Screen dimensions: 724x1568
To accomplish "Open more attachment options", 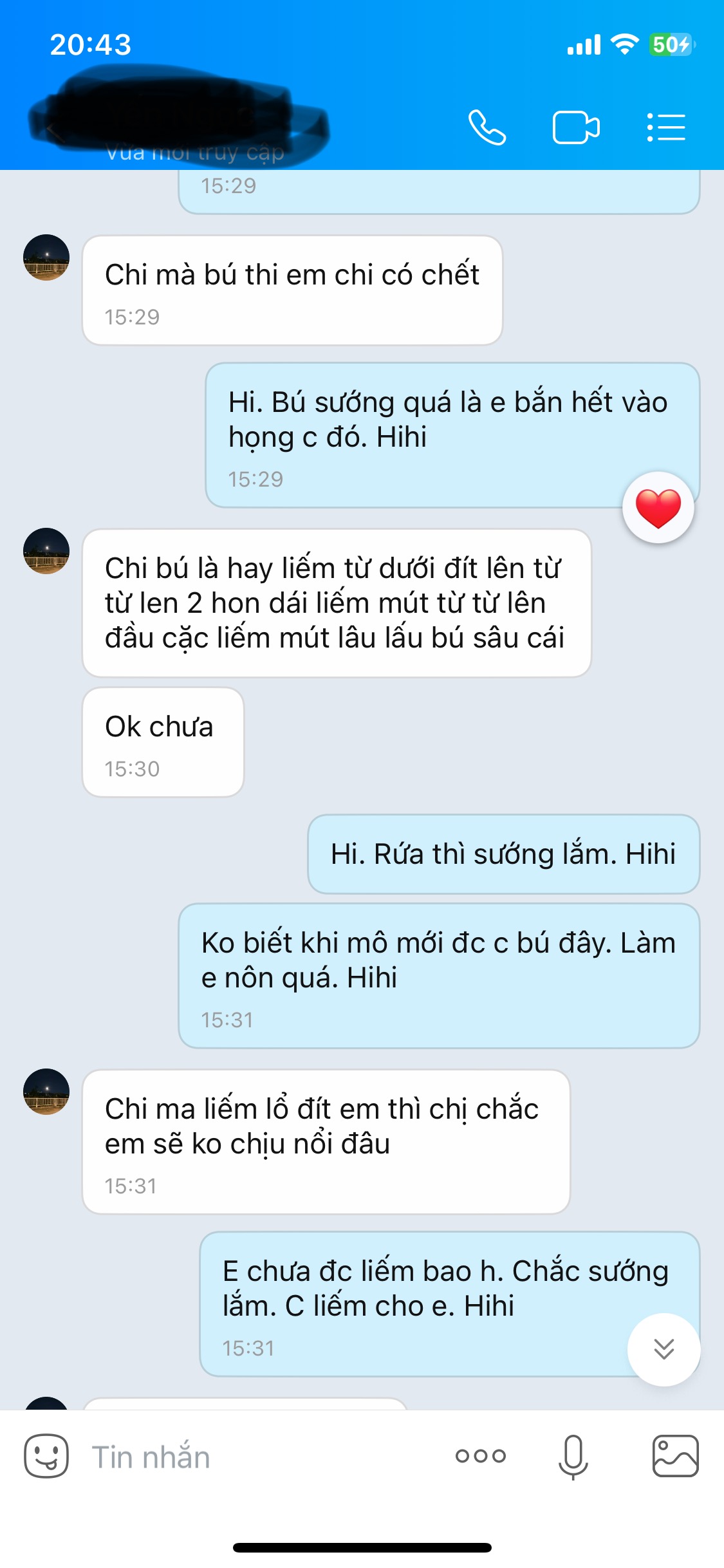I will pyautogui.click(x=480, y=1456).
